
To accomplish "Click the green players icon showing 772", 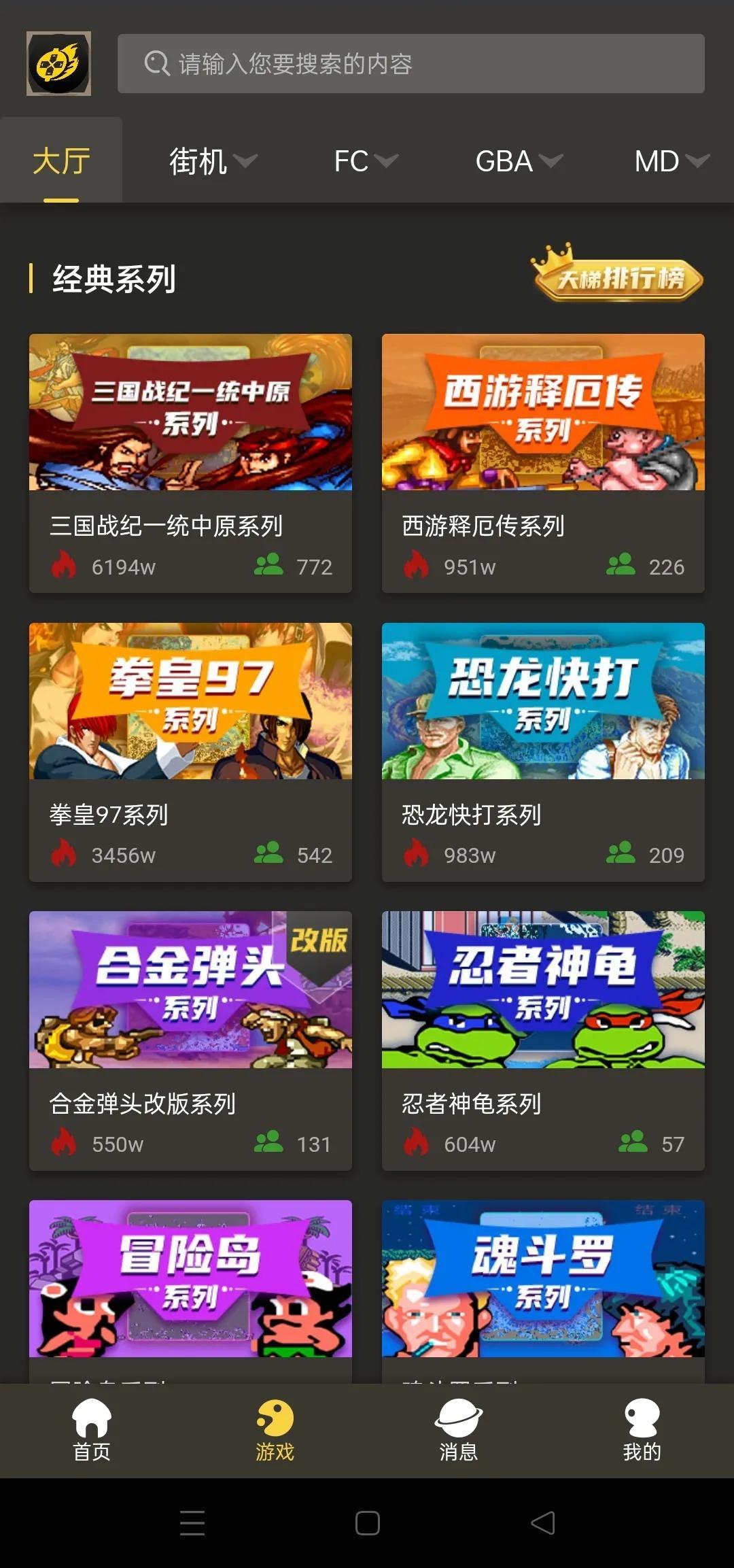I will [x=269, y=566].
